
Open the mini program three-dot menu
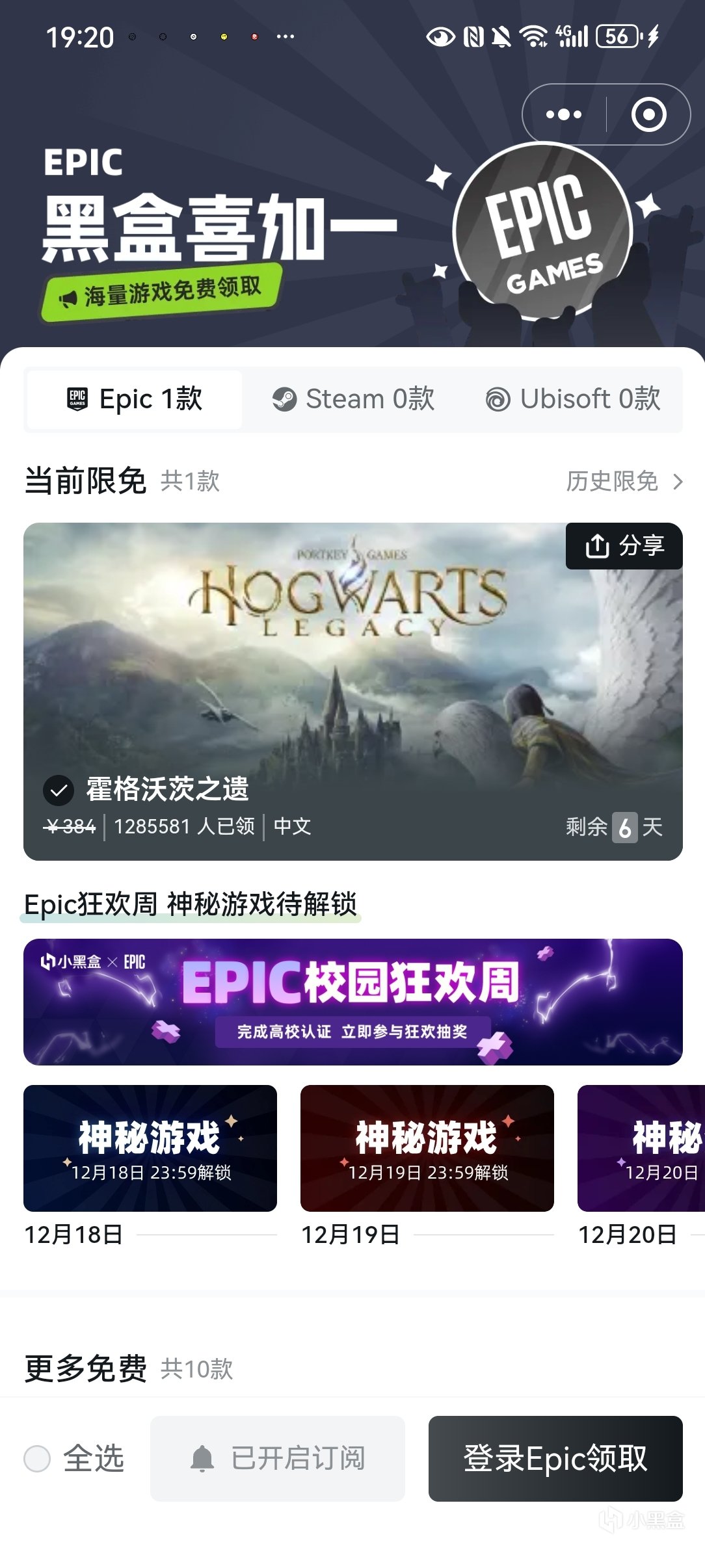pyautogui.click(x=563, y=115)
